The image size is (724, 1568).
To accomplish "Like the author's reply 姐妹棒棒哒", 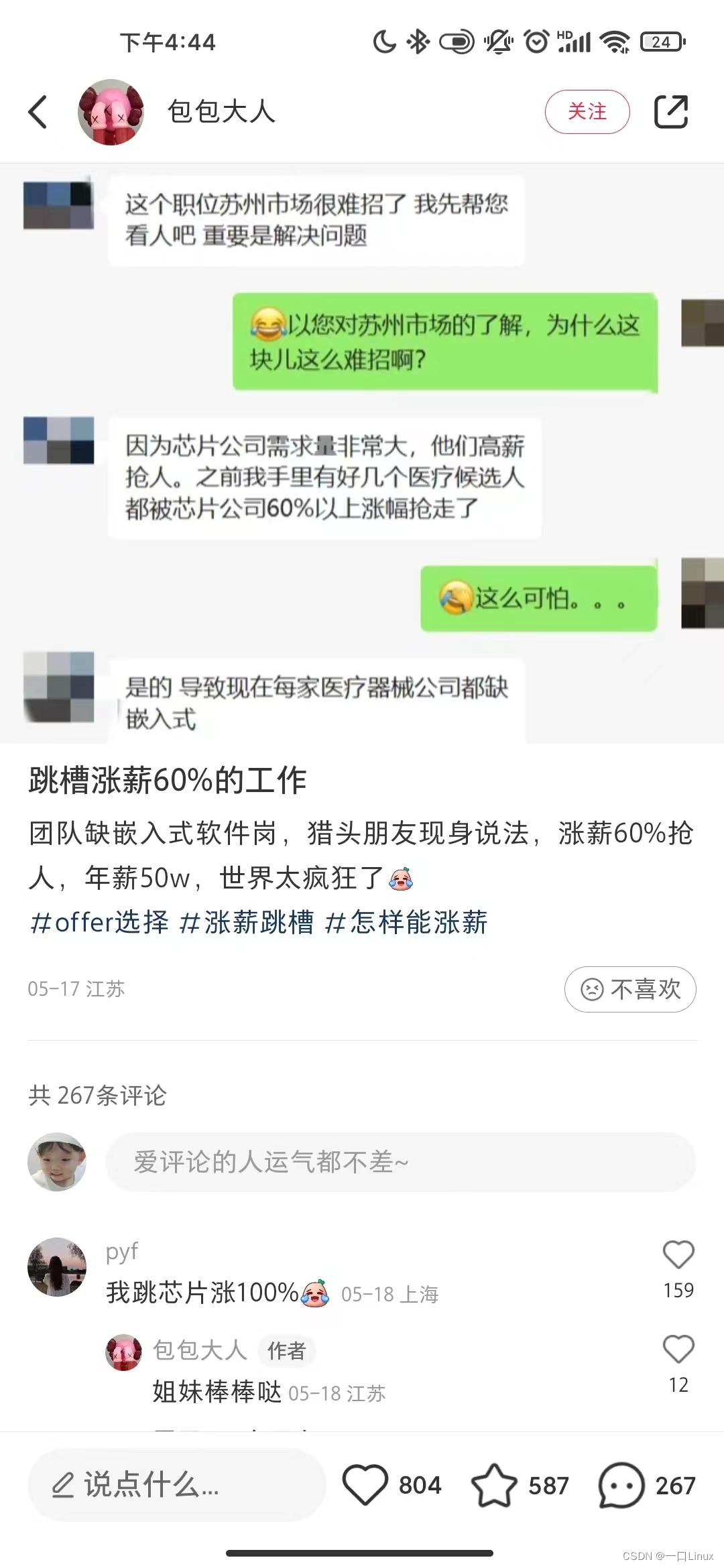I will click(678, 1350).
